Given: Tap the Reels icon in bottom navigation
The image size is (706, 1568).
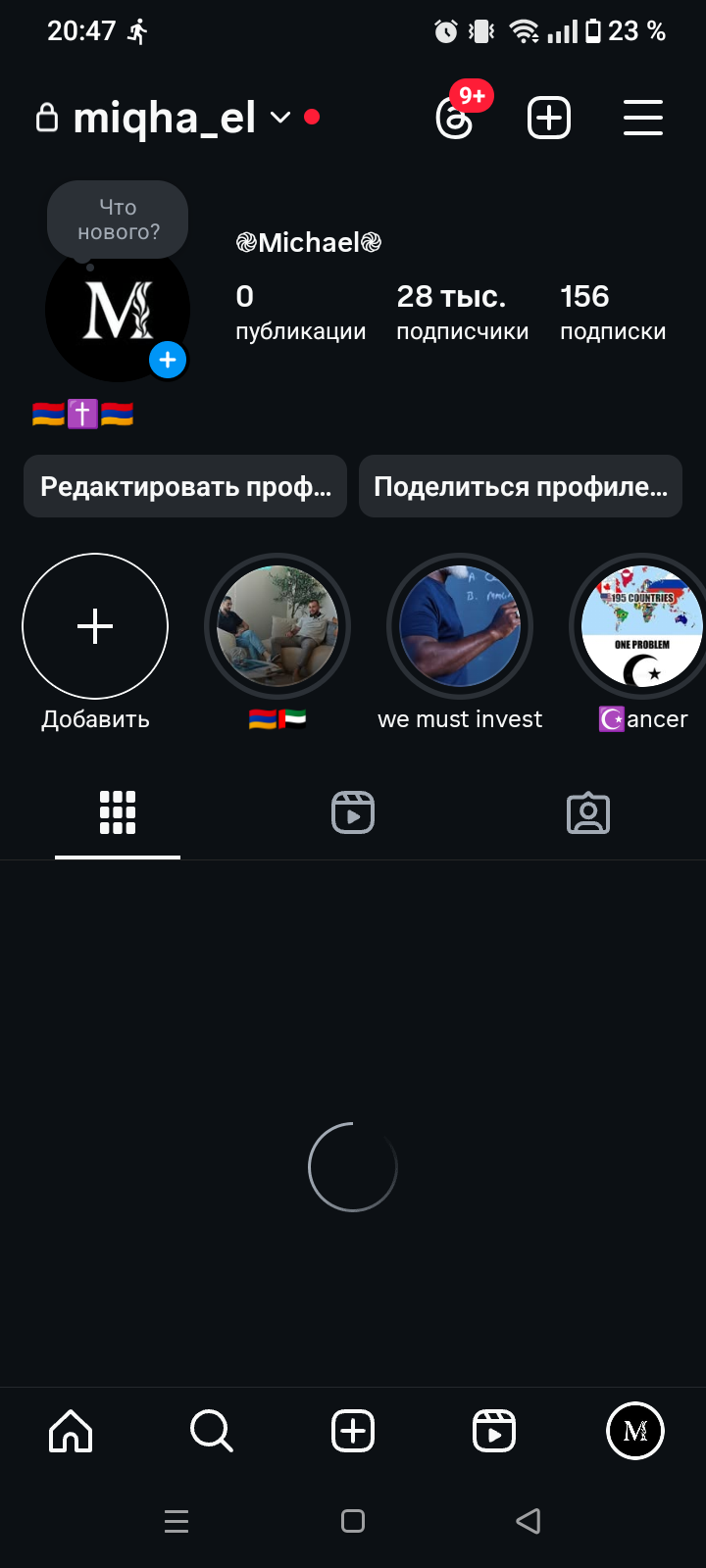Looking at the screenshot, I should point(493,1431).
